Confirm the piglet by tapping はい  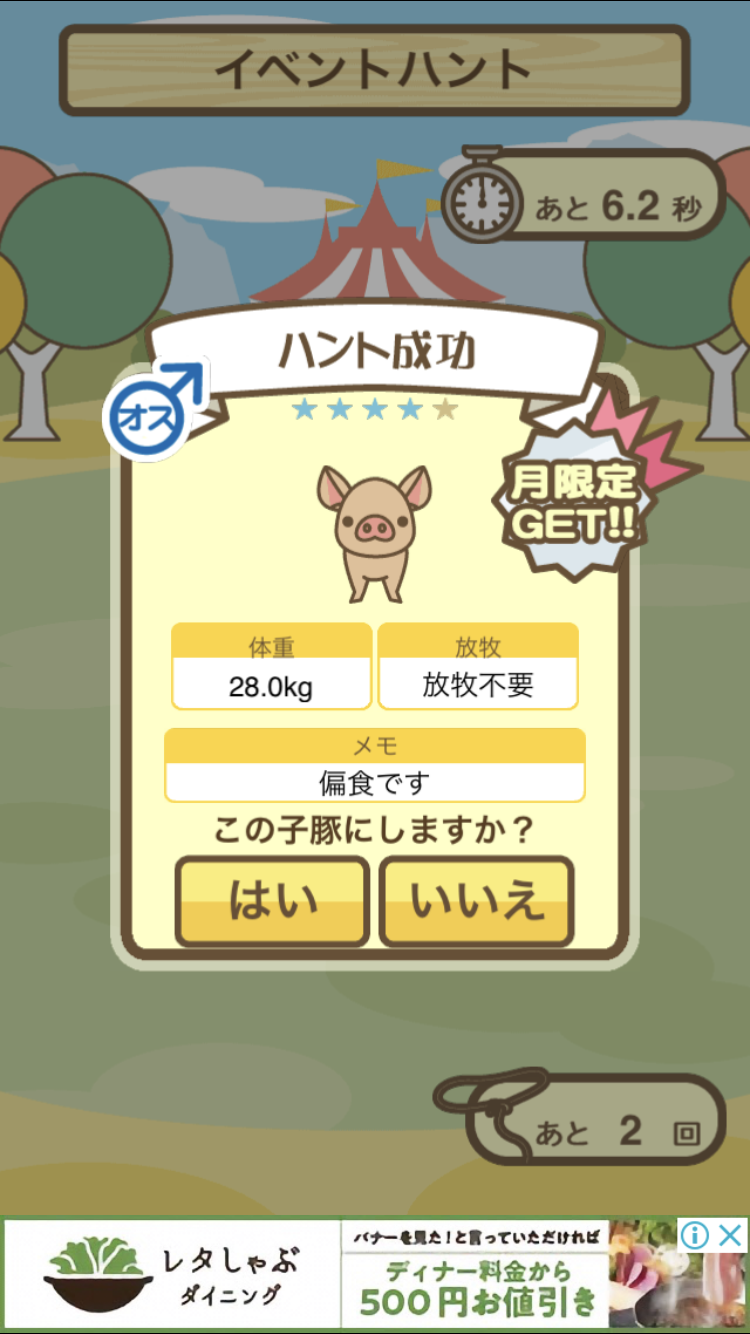[x=273, y=901]
